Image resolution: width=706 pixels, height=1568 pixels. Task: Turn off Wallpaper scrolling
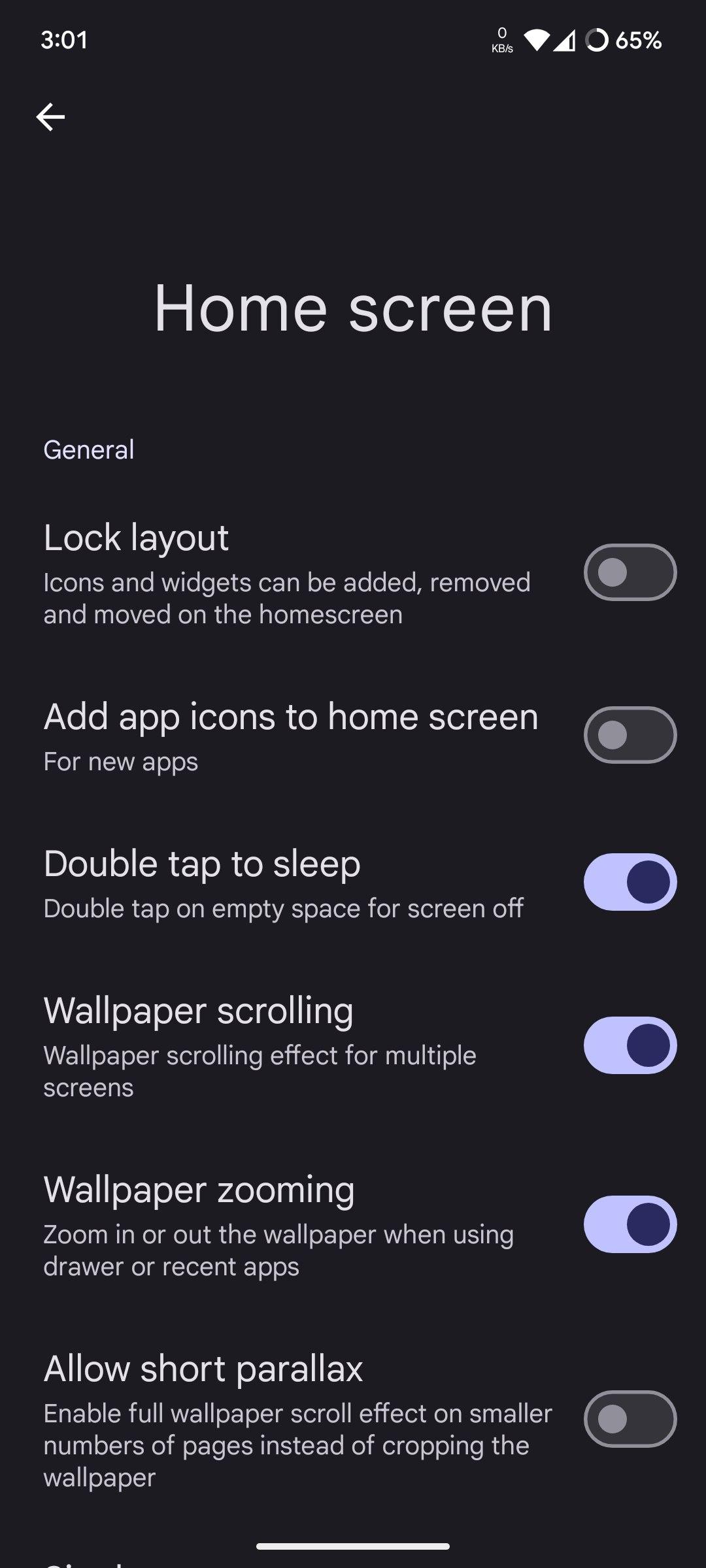click(x=630, y=1045)
